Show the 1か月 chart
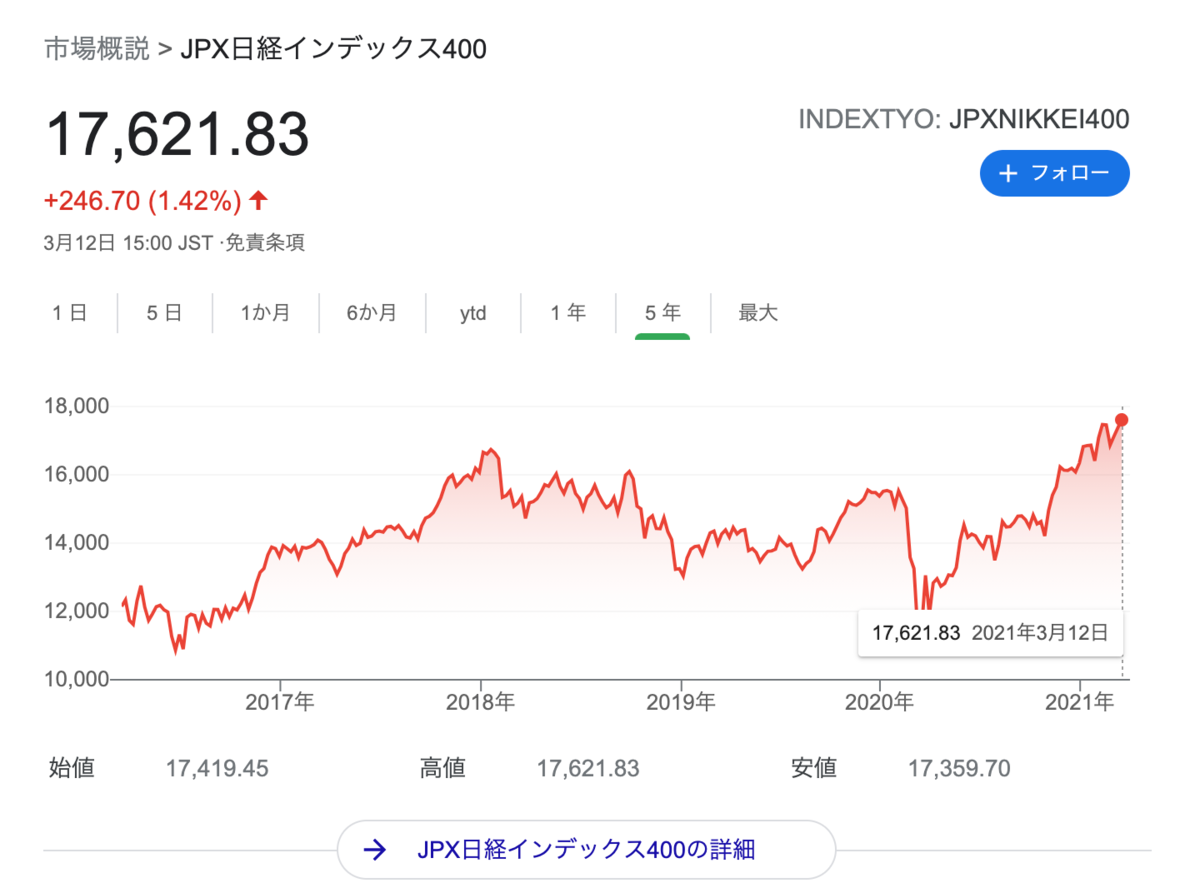Image resolution: width=1200 pixels, height=893 pixels. (265, 313)
